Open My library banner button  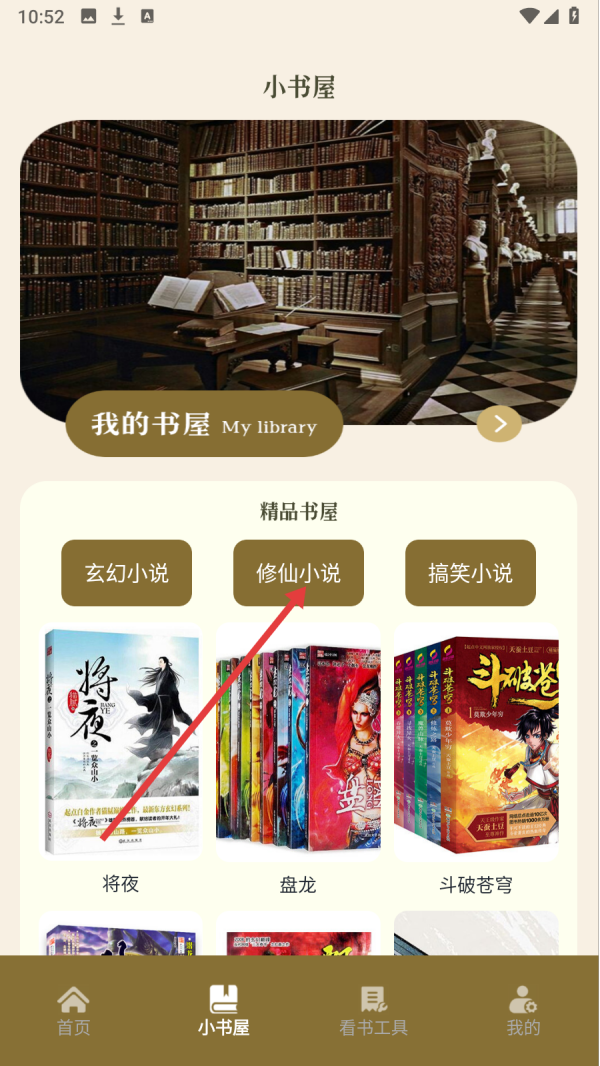(204, 425)
